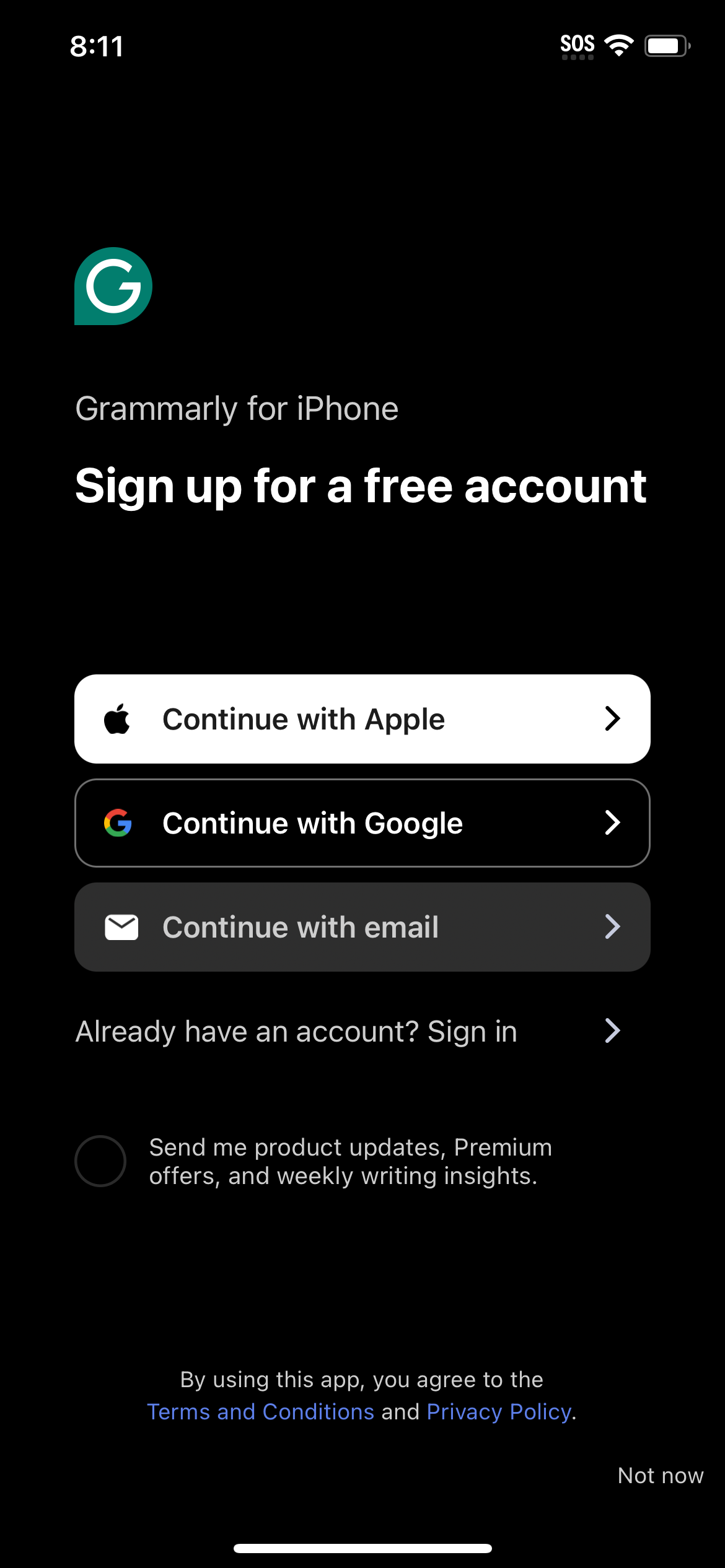Click the Wi-Fi icon in the status bar

[619, 44]
